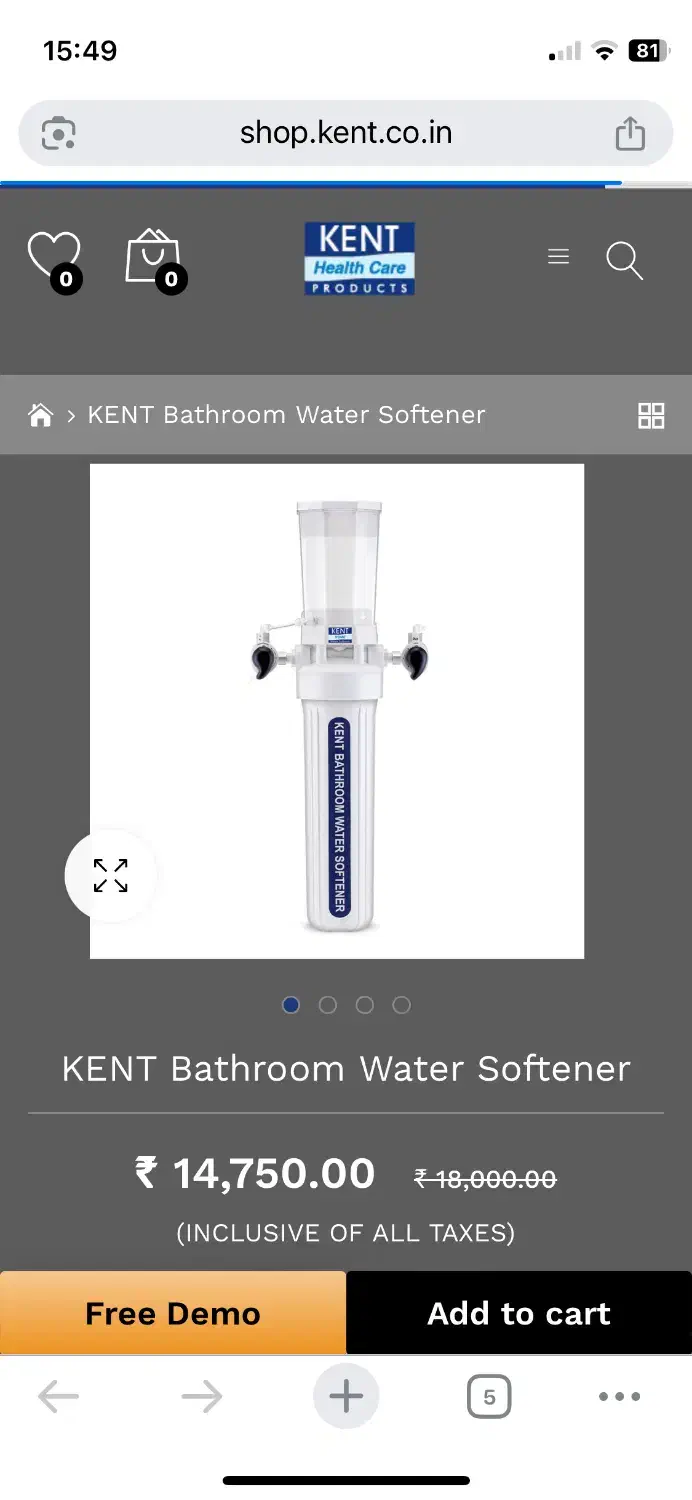Go to home via breadcrumb icon
This screenshot has height=1500, width=692.
40,415
